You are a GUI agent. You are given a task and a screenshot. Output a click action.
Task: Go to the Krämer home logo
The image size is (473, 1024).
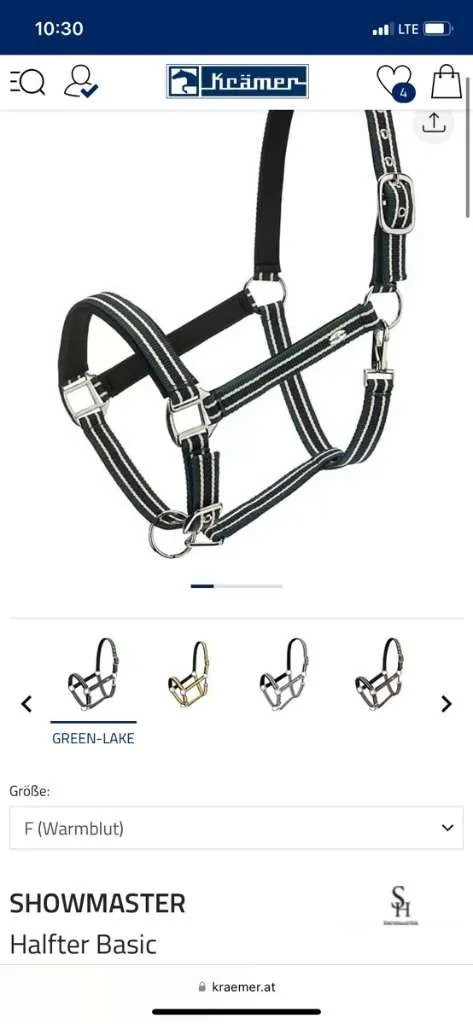237,82
